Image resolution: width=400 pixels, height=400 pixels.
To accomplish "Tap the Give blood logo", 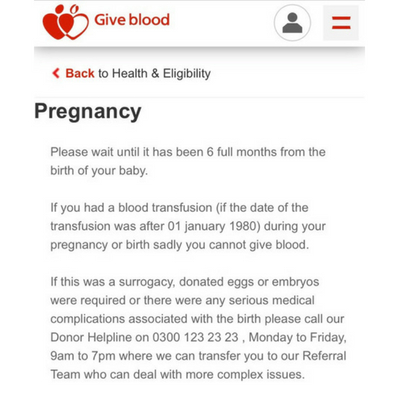I will tap(106, 22).
